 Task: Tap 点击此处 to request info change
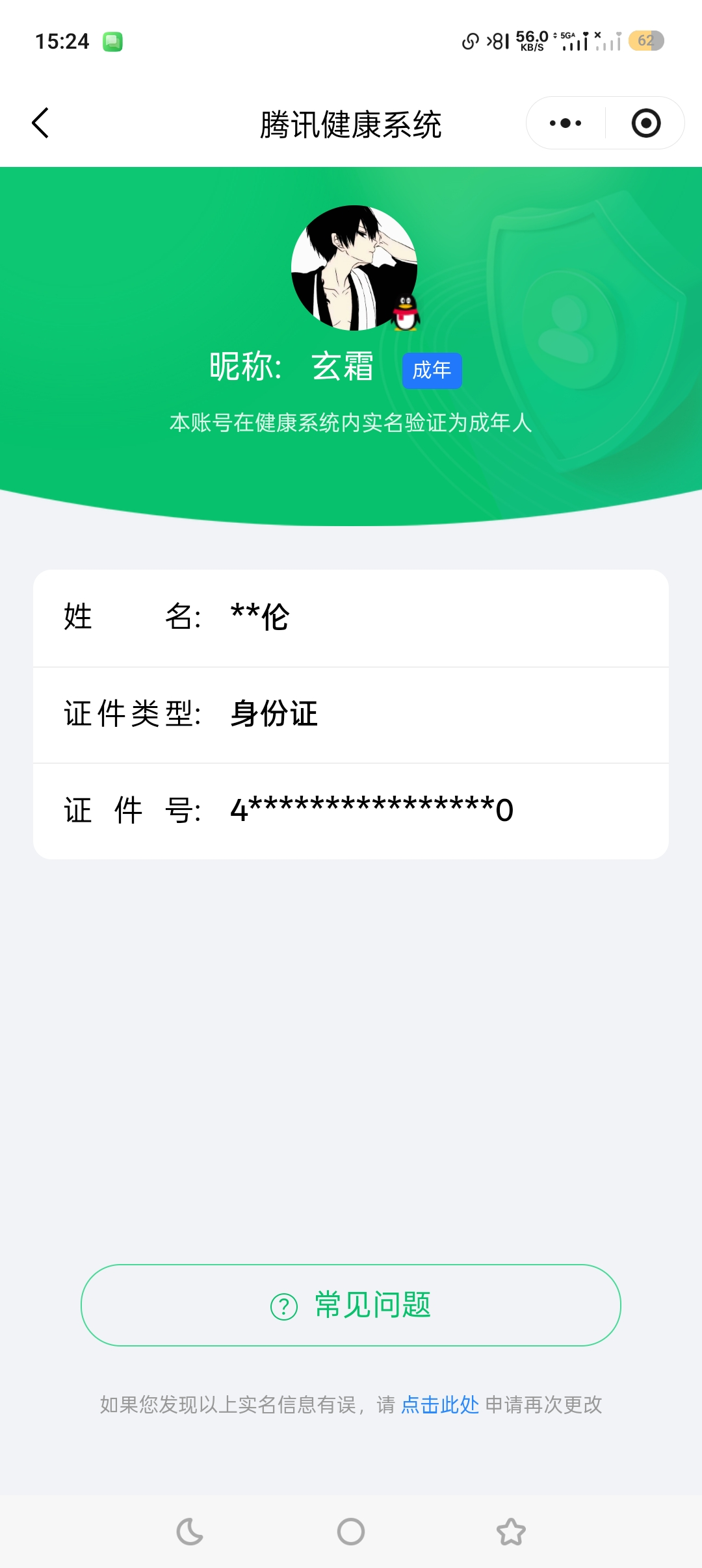440,1405
